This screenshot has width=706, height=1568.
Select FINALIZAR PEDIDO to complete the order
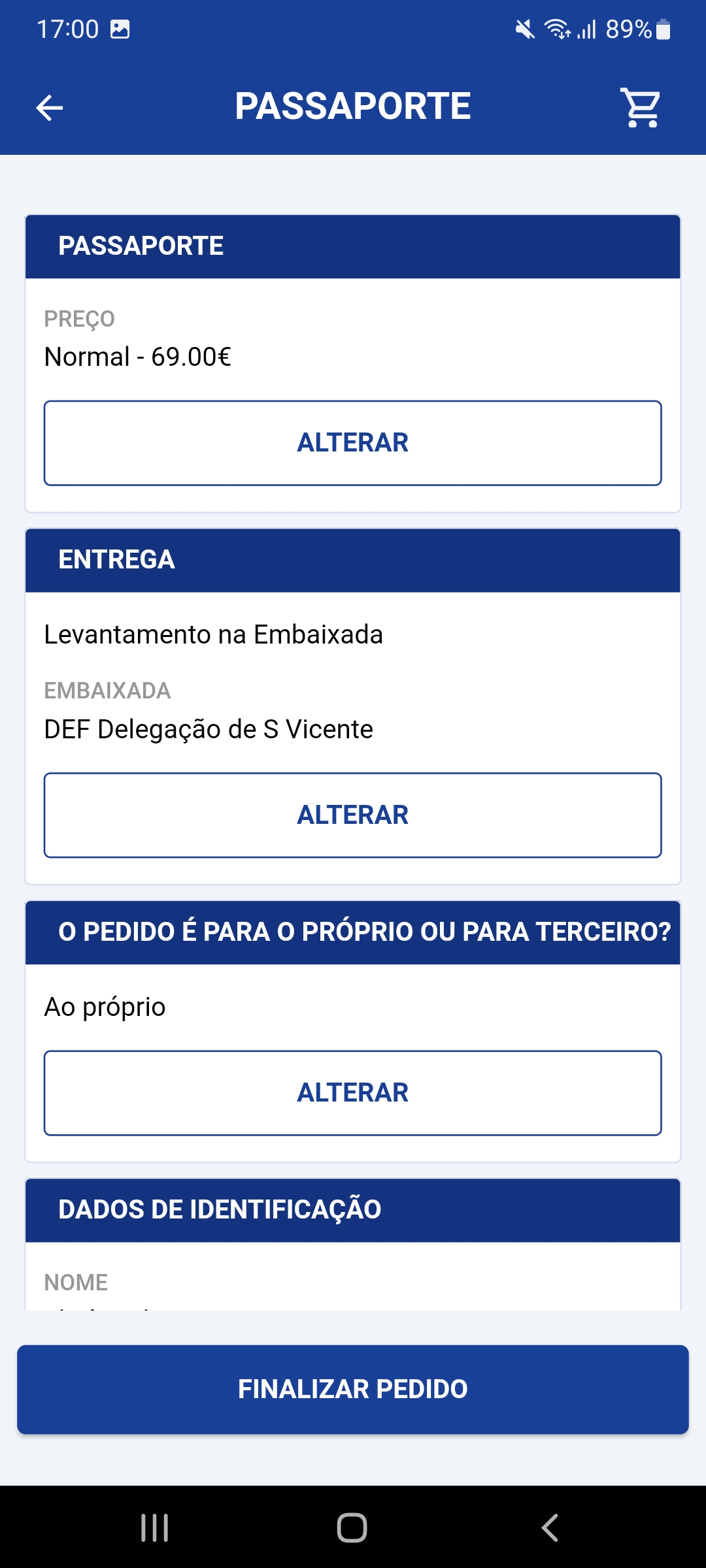click(353, 1389)
